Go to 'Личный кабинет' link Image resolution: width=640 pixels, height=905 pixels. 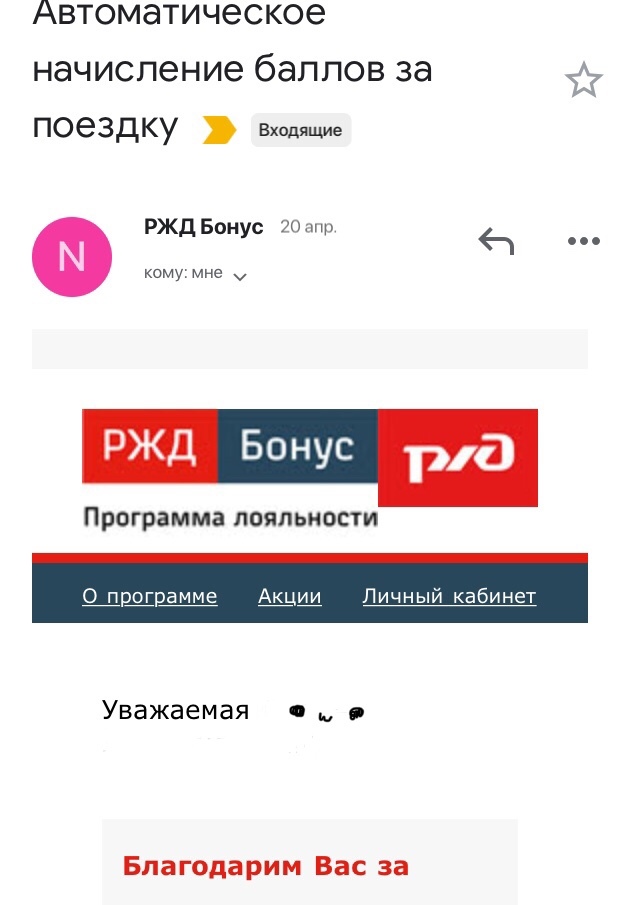pyautogui.click(x=449, y=597)
